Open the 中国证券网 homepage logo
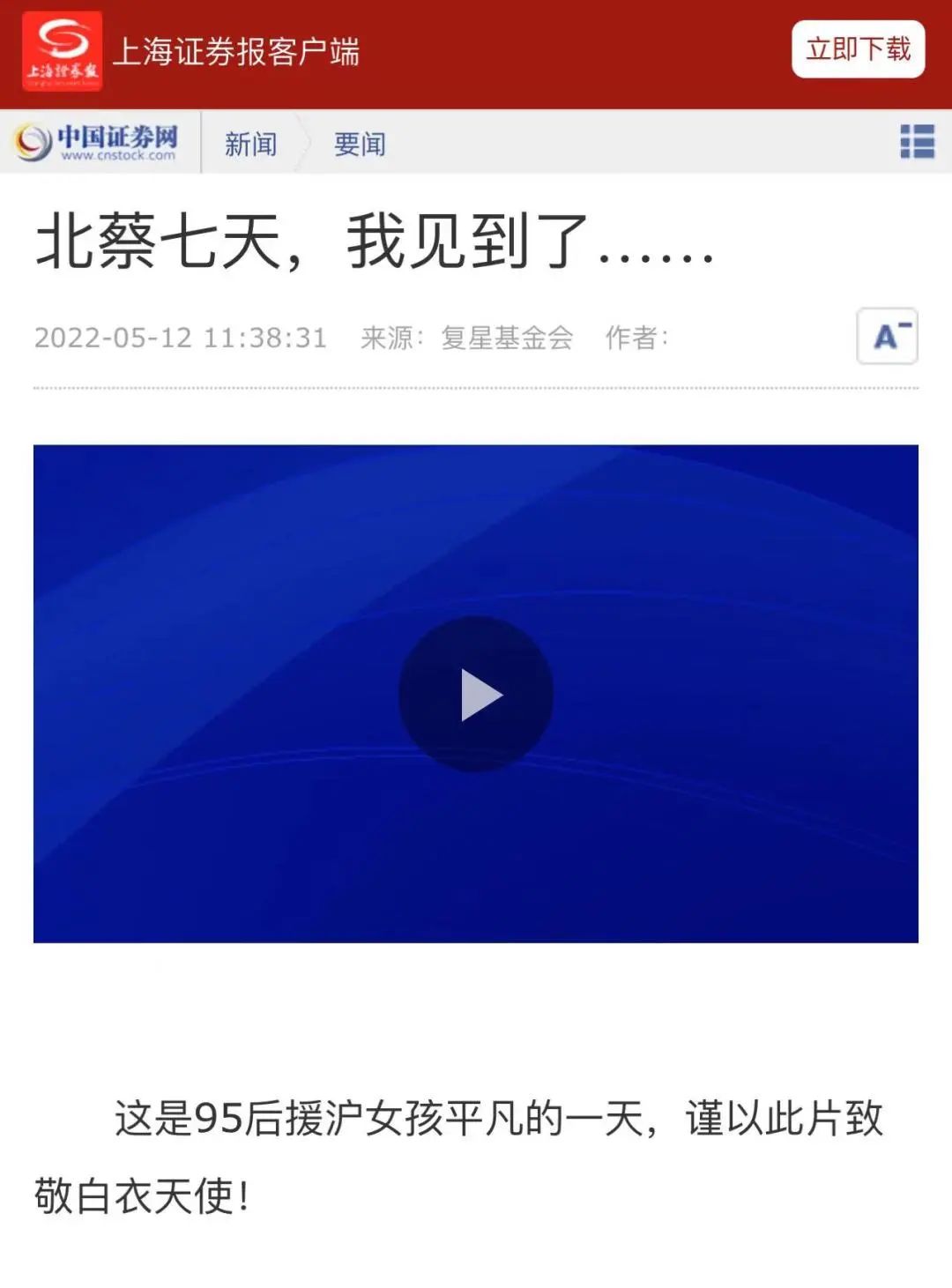Image resolution: width=952 pixels, height=1288 pixels. pyautogui.click(x=99, y=142)
